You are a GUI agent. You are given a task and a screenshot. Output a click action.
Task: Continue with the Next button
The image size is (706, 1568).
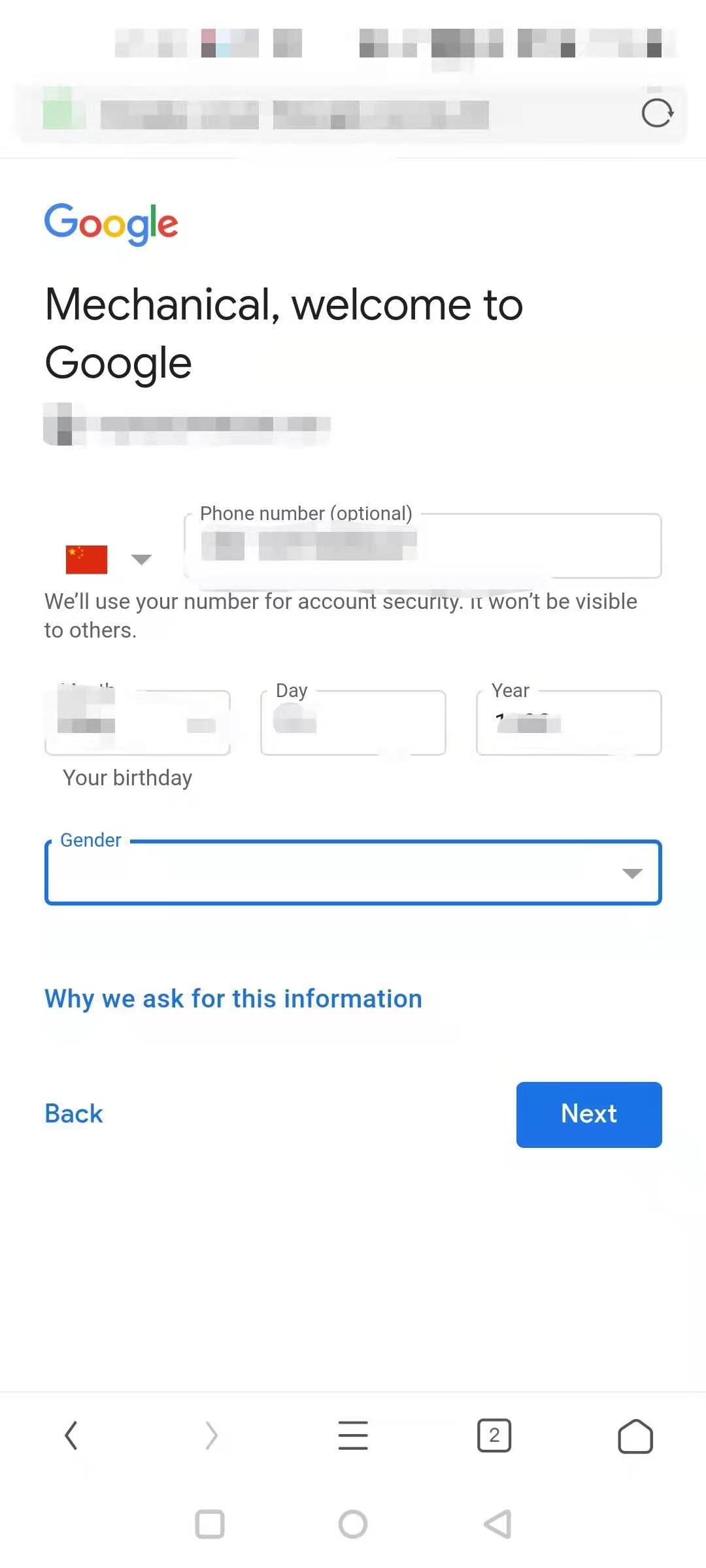click(588, 1114)
